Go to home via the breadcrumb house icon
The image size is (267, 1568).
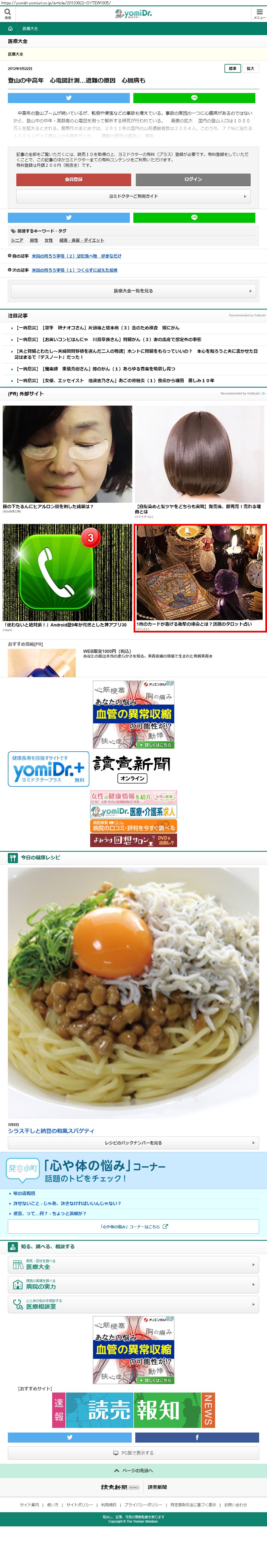coord(10,29)
